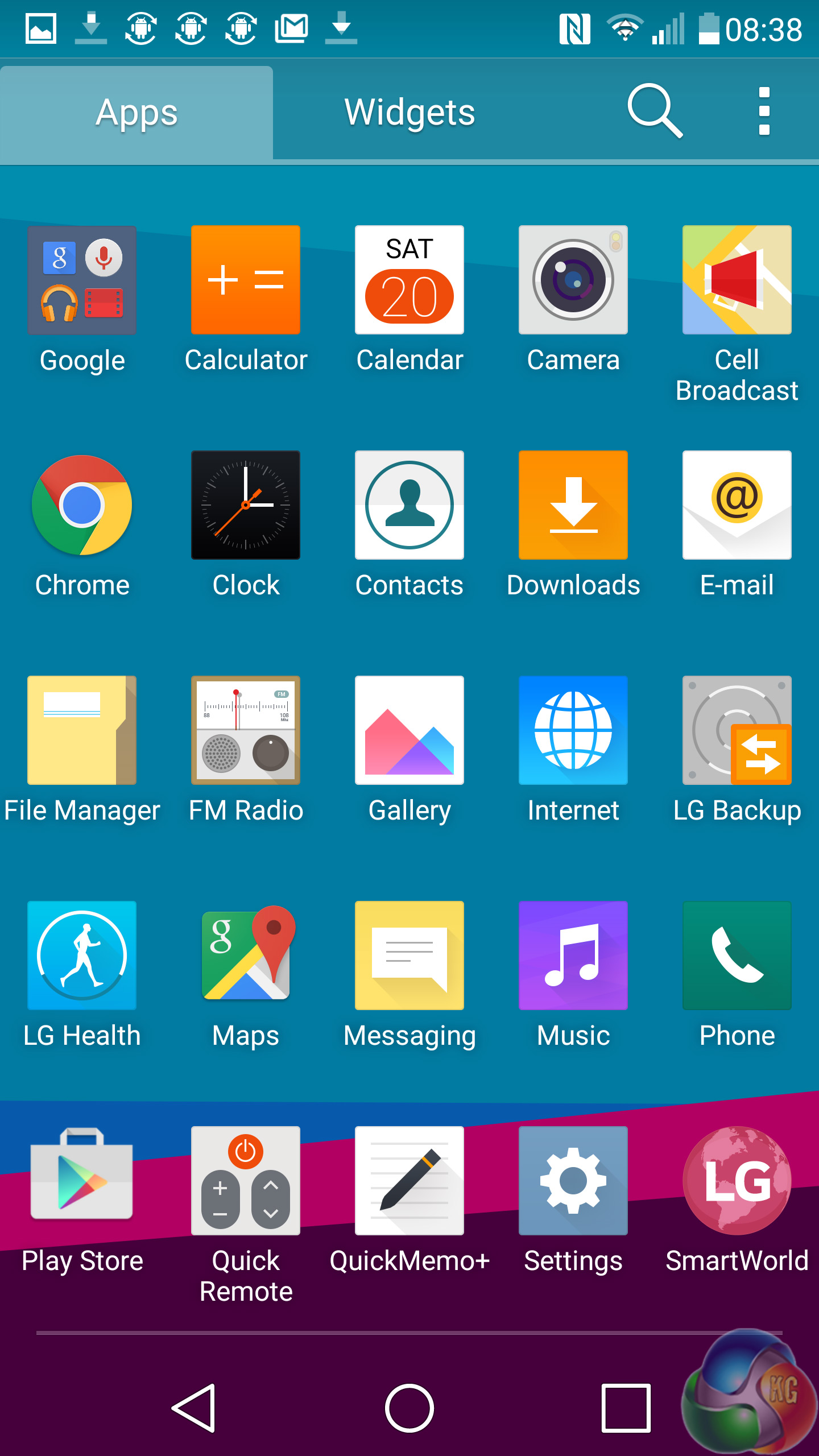Open the Settings app
Image resolution: width=819 pixels, height=1456 pixels.
pos(573,1181)
